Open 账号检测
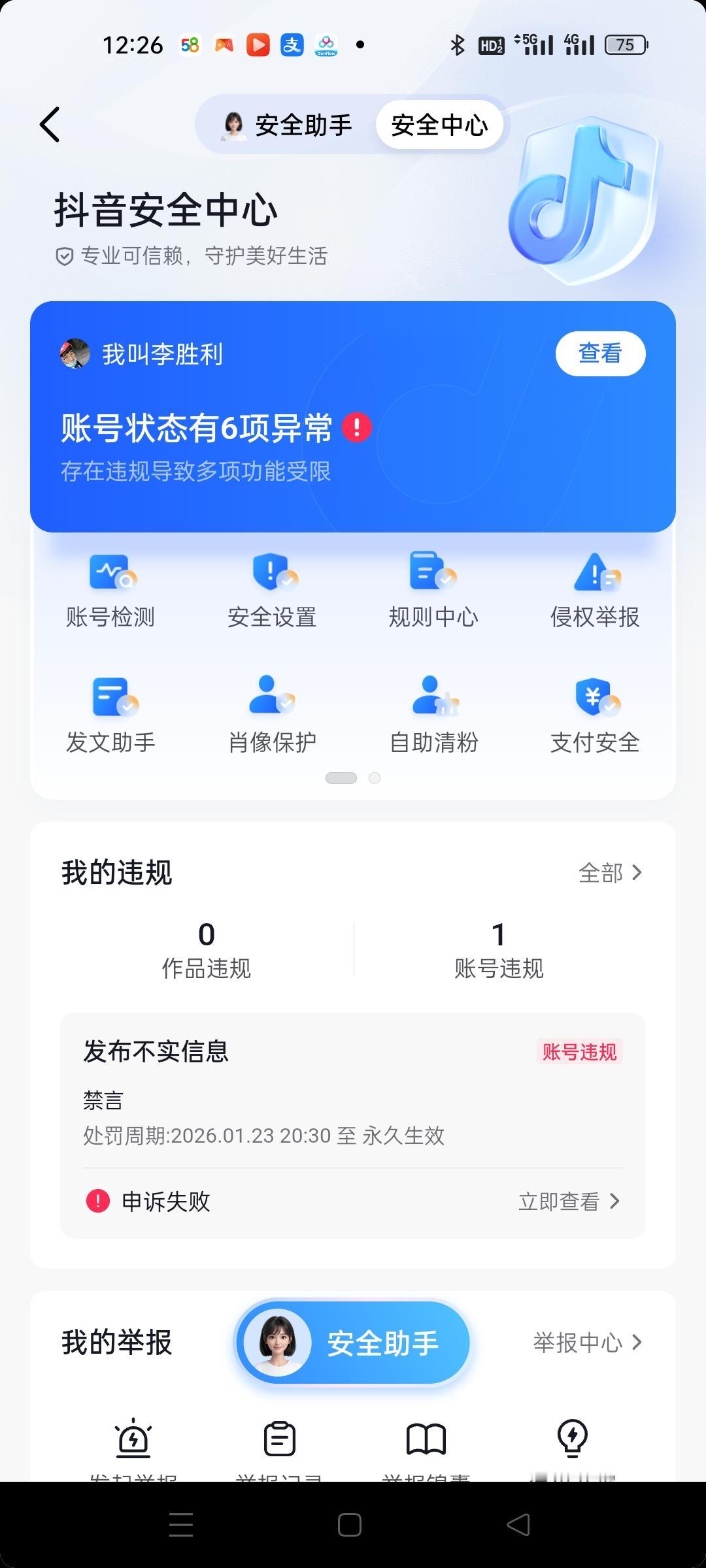This screenshot has width=706, height=1568. 110,591
